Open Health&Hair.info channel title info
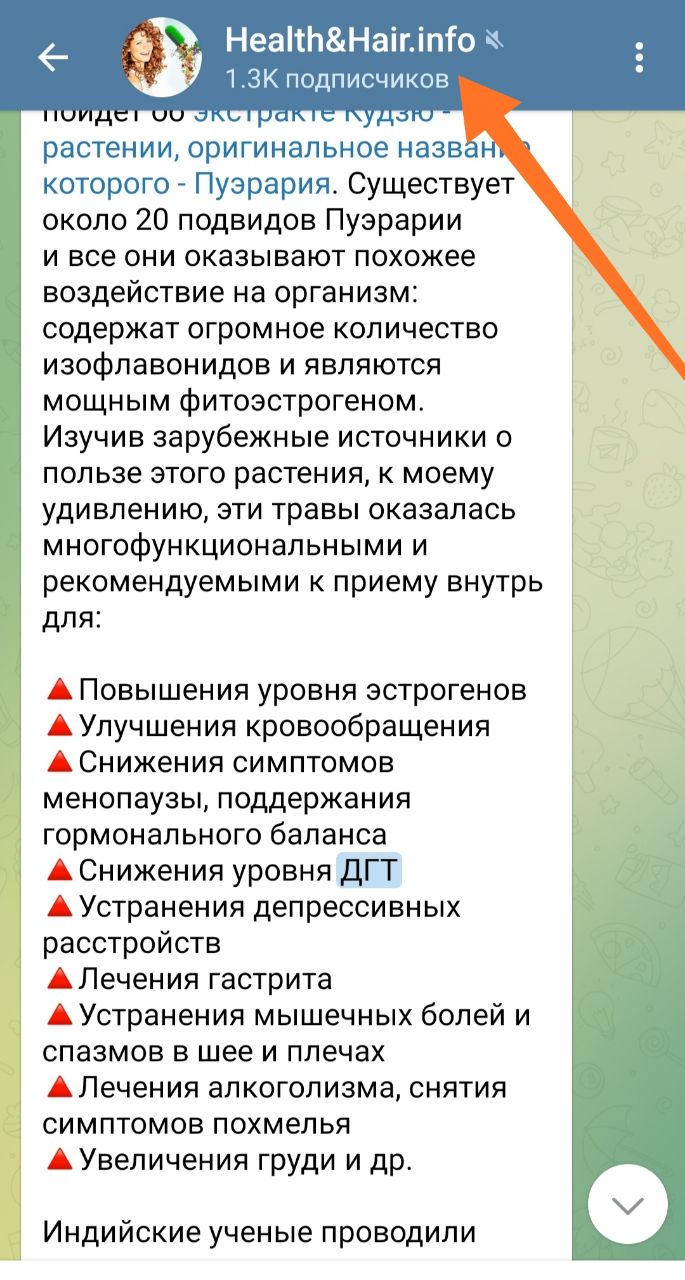 350,40
